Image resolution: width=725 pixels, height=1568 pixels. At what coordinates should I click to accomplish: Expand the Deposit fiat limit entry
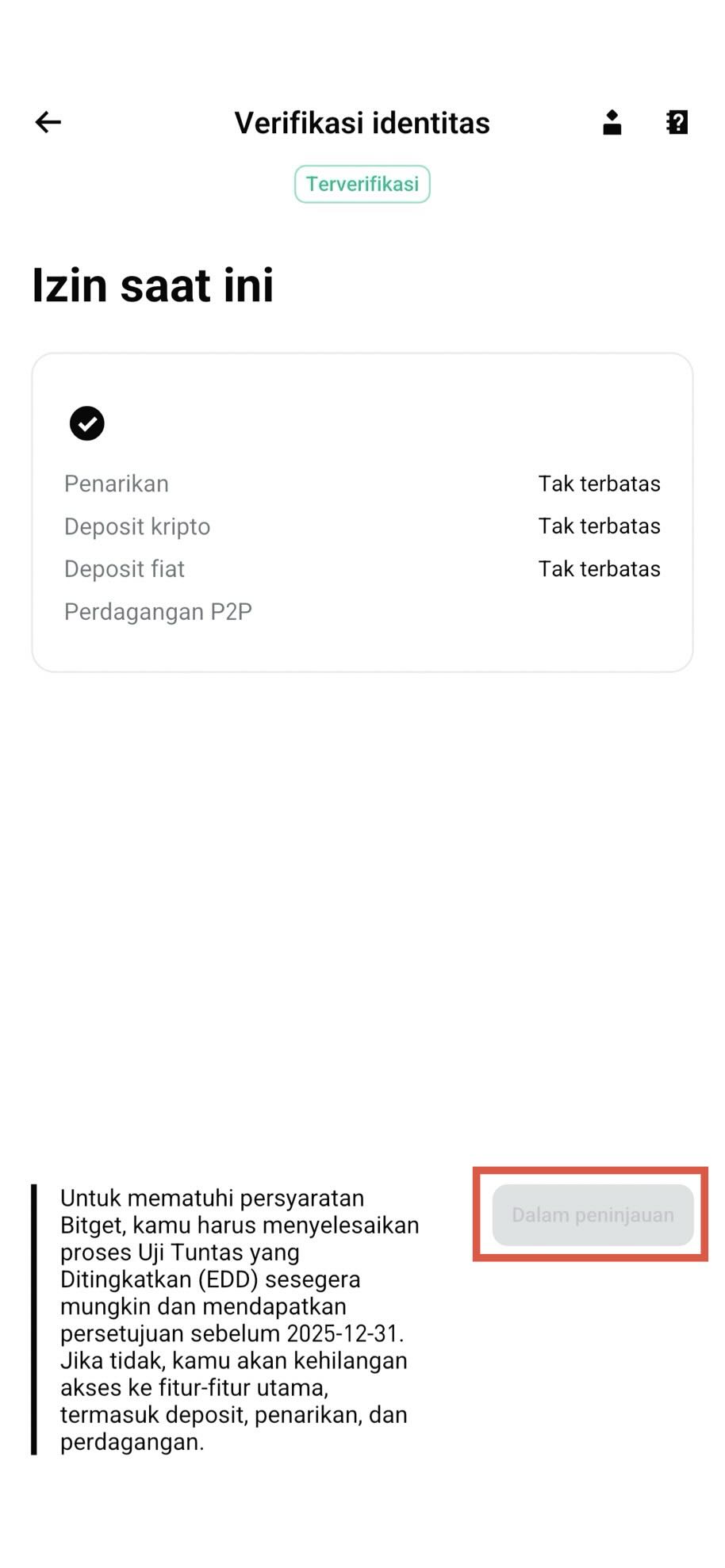124,568
